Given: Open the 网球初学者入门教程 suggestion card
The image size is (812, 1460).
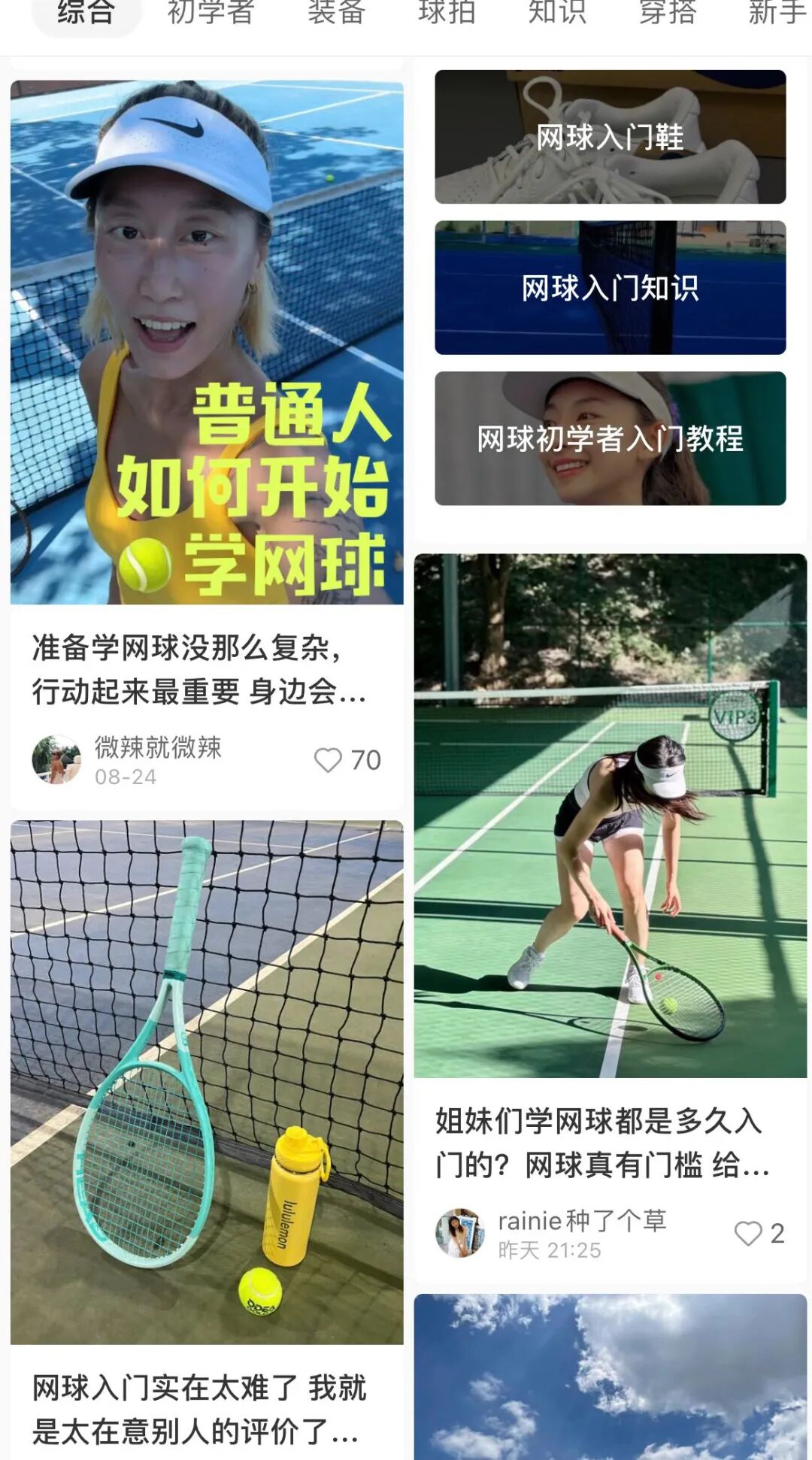Looking at the screenshot, I should (x=610, y=438).
